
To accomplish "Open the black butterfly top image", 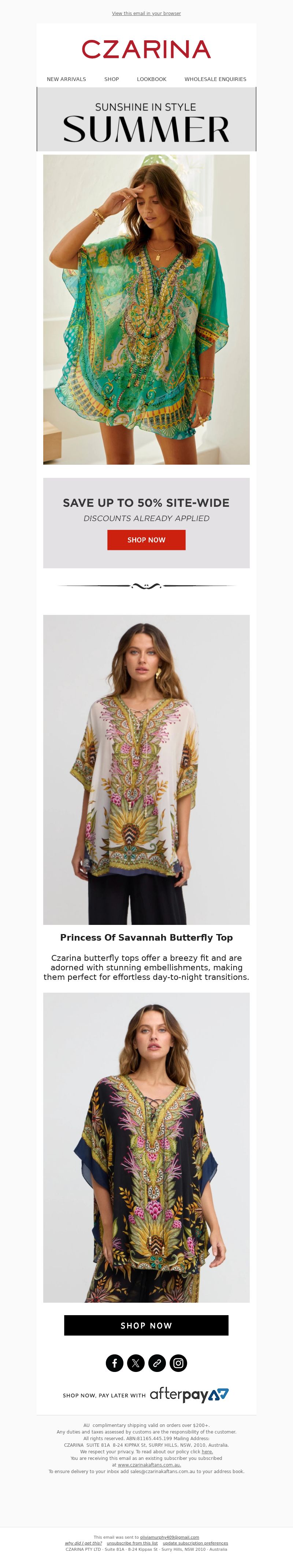I will 146,1147.
